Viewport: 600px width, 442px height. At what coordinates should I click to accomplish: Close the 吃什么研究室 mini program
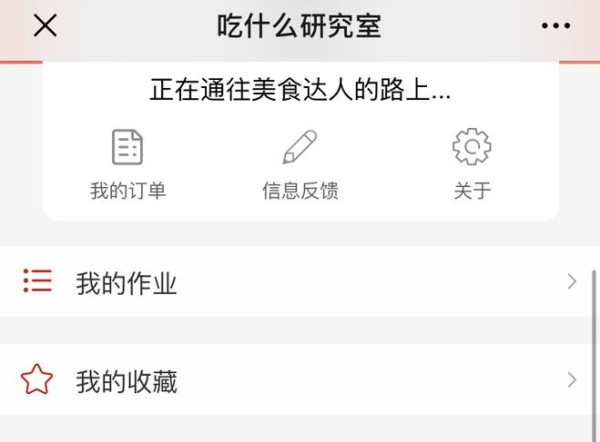(45, 27)
